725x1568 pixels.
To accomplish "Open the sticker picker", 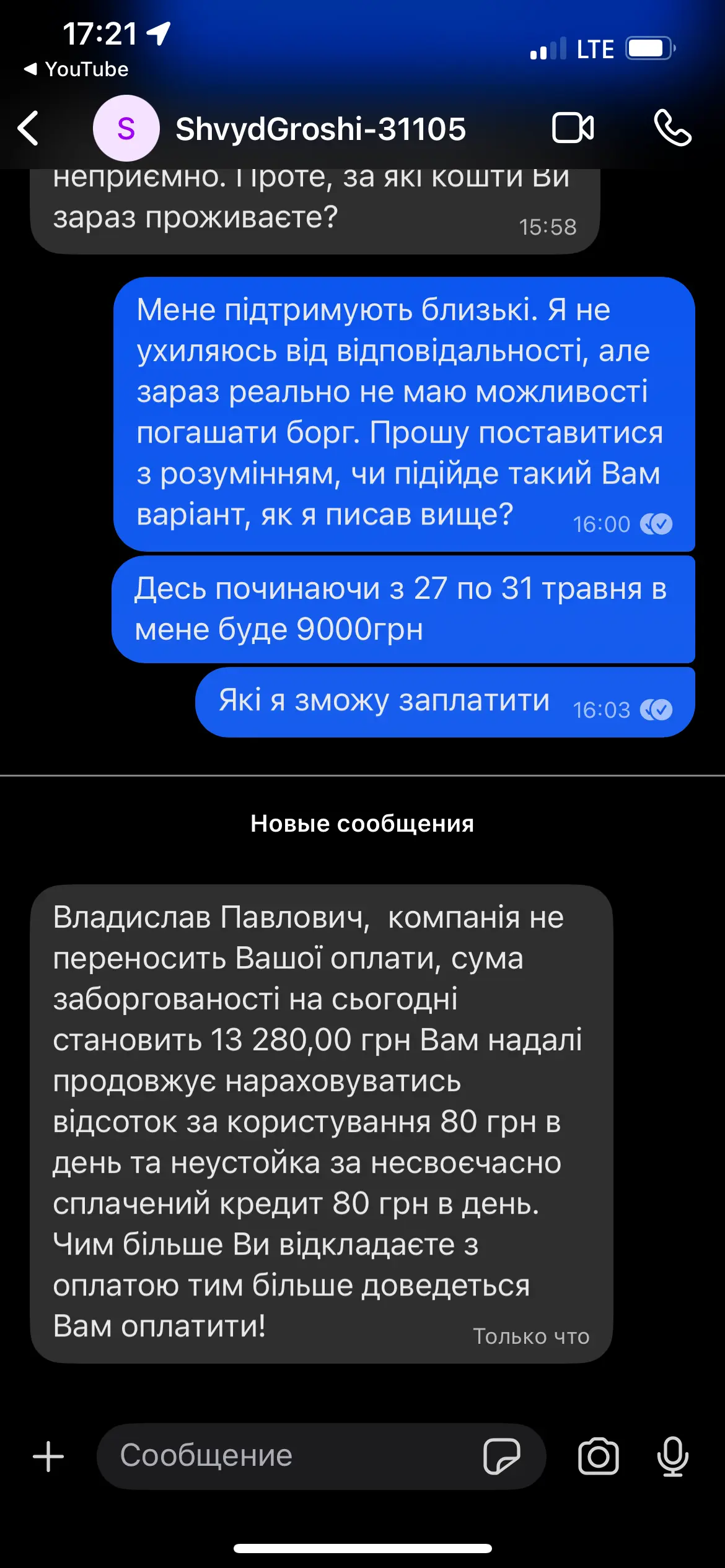I will [x=501, y=1456].
